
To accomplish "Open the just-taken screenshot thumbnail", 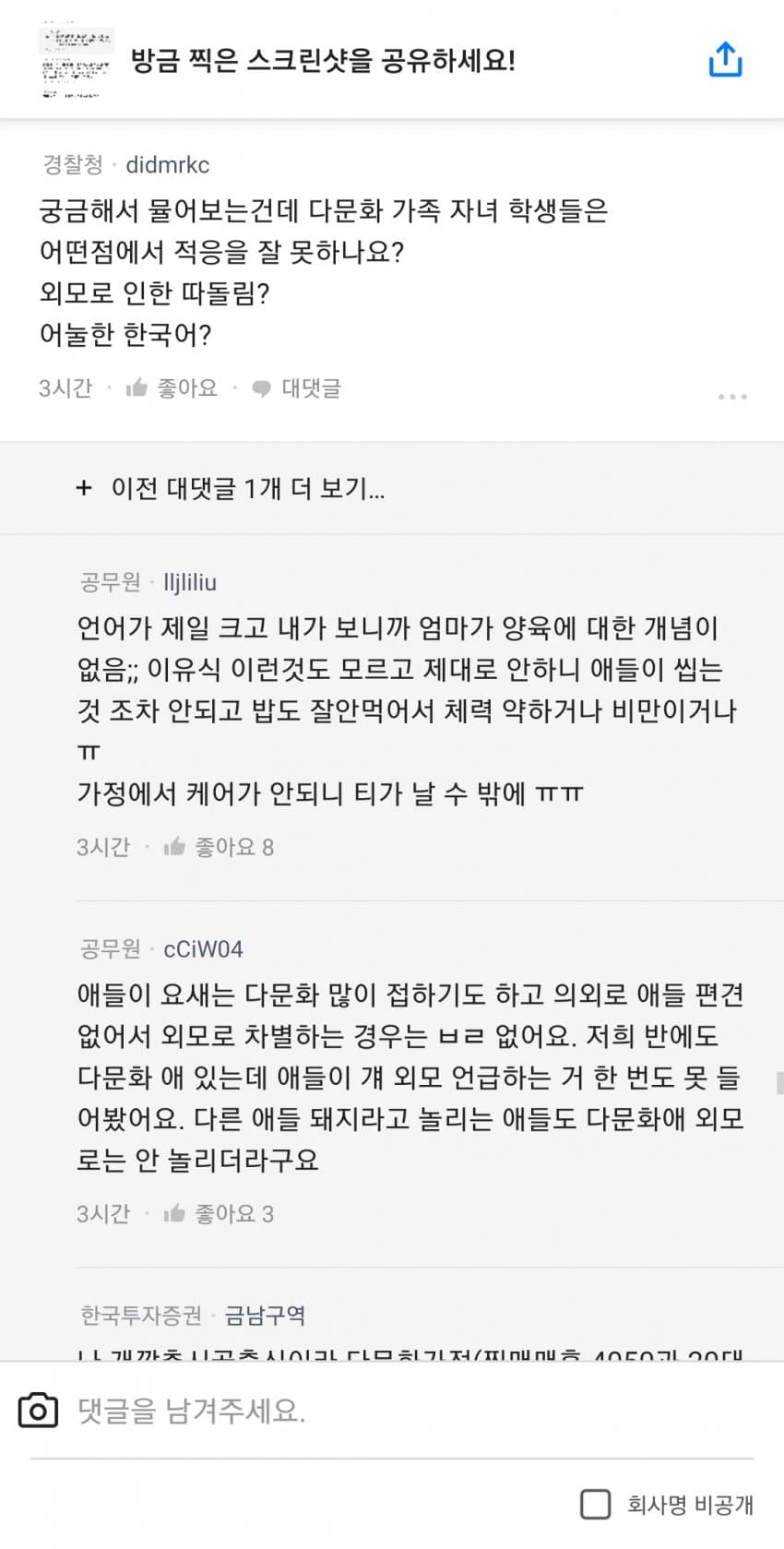I will coord(77,61).
